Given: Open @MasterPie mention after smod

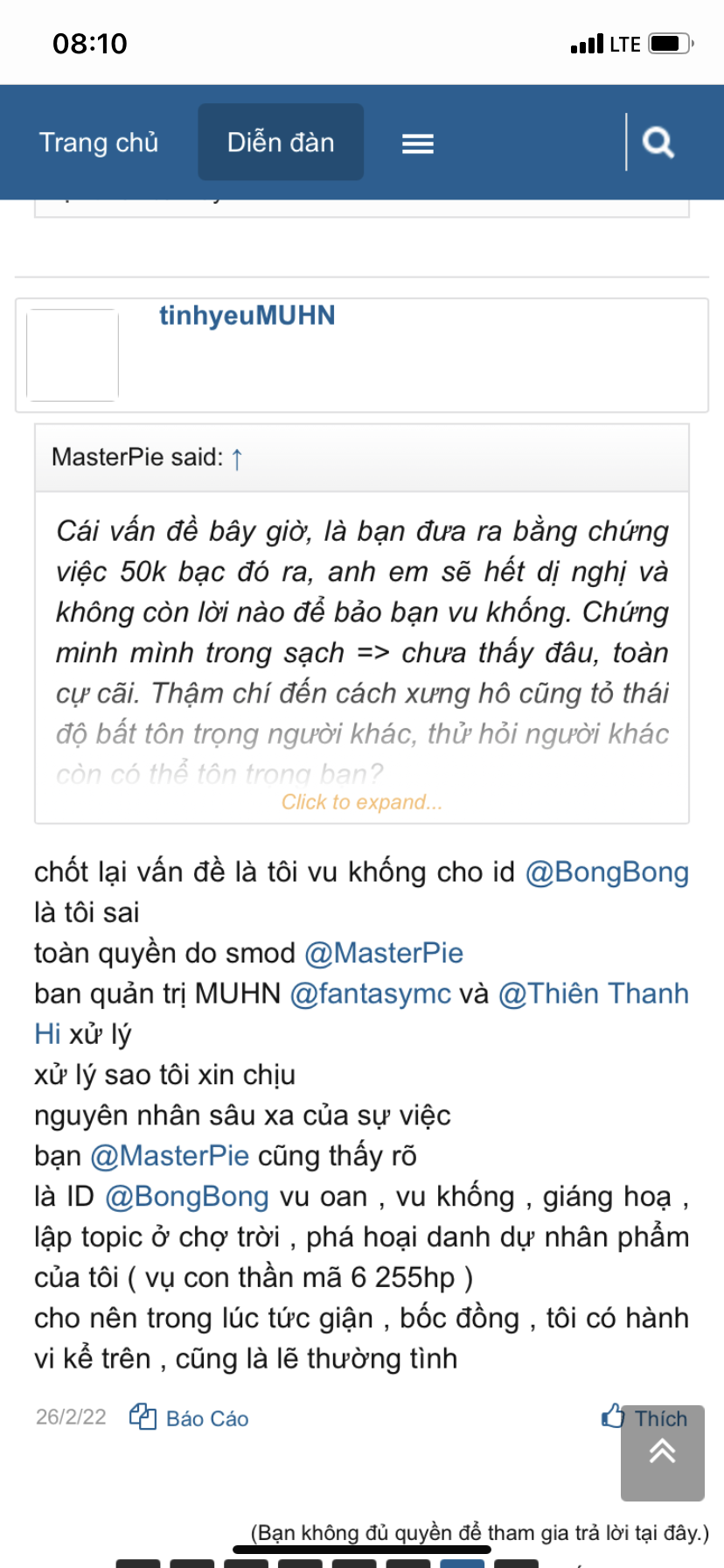Looking at the screenshot, I should 384,954.
